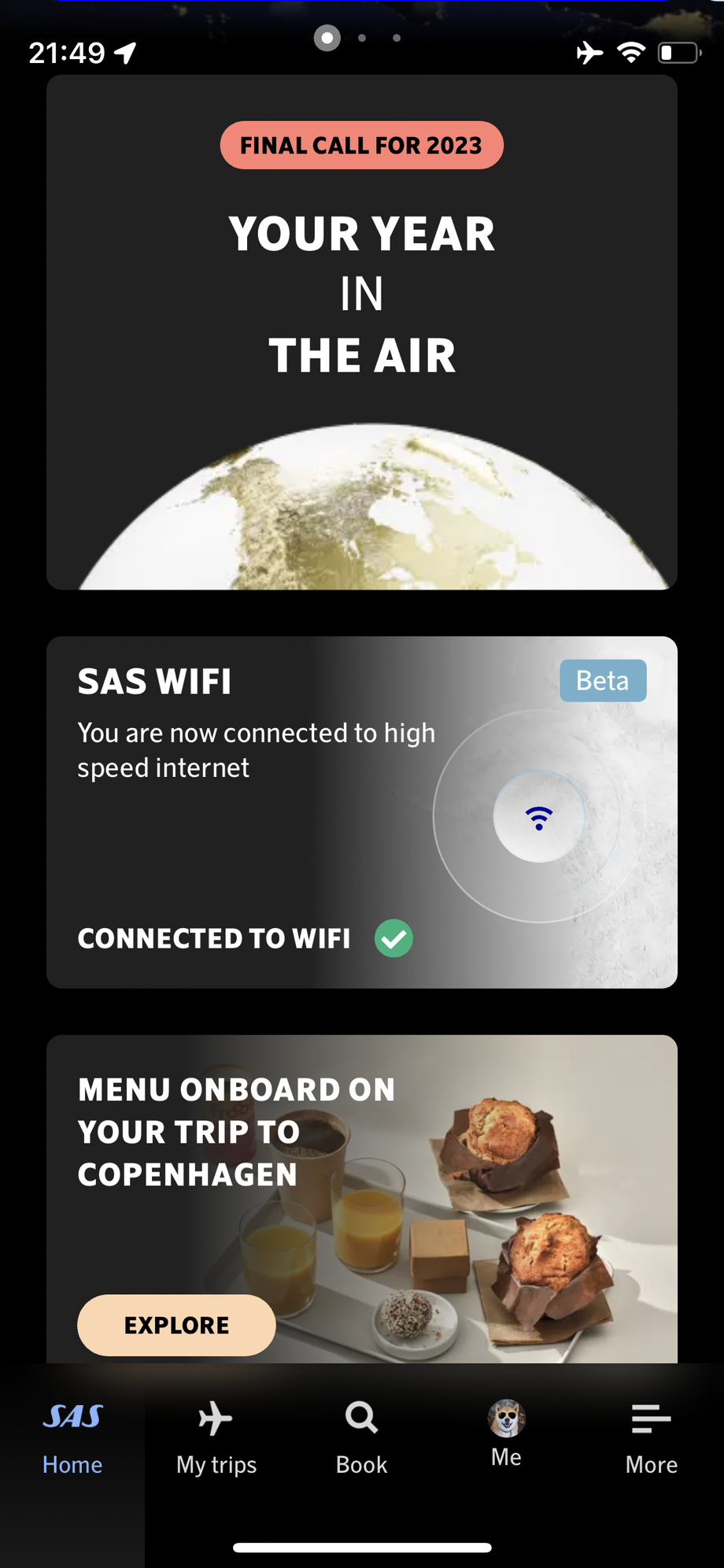Open the Book tab
Screen dimensions: 724x1568
(361, 1438)
